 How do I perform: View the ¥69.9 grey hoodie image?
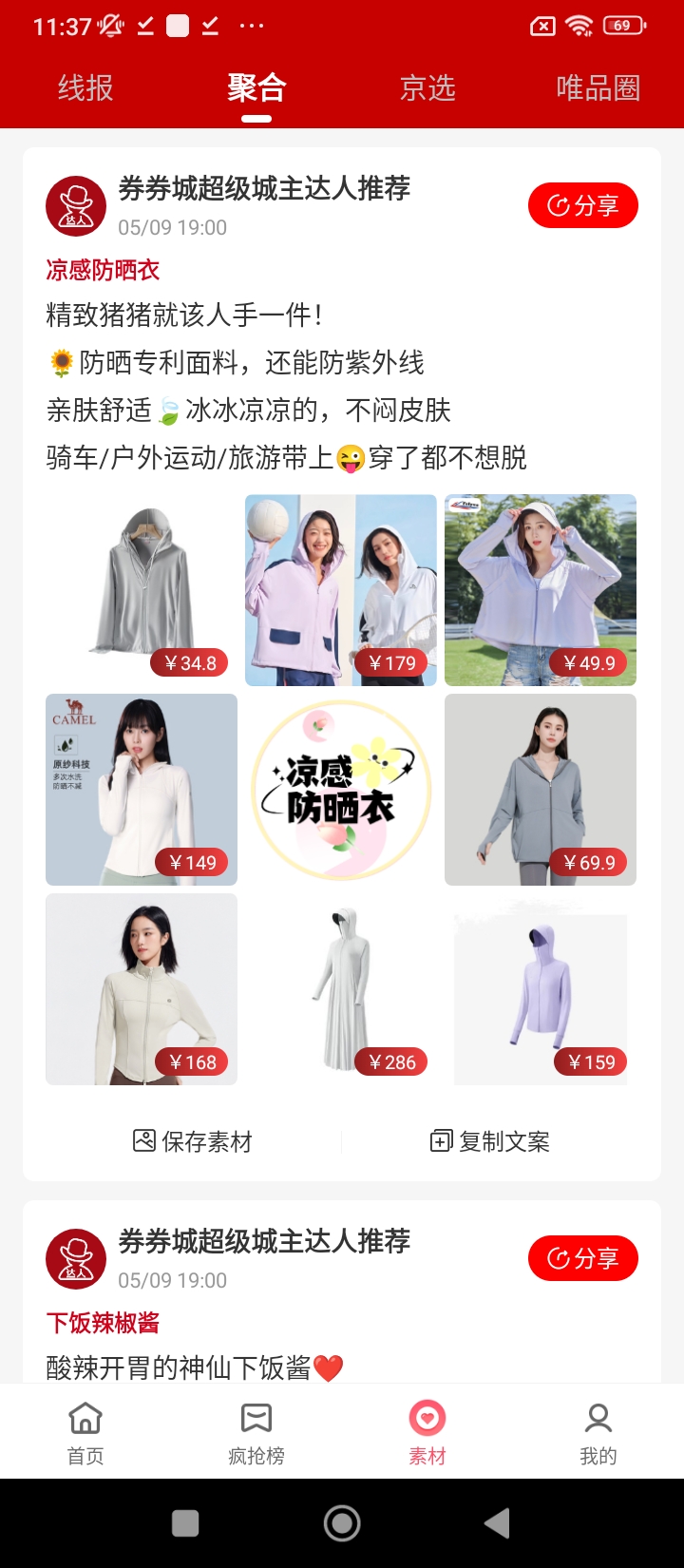(541, 789)
